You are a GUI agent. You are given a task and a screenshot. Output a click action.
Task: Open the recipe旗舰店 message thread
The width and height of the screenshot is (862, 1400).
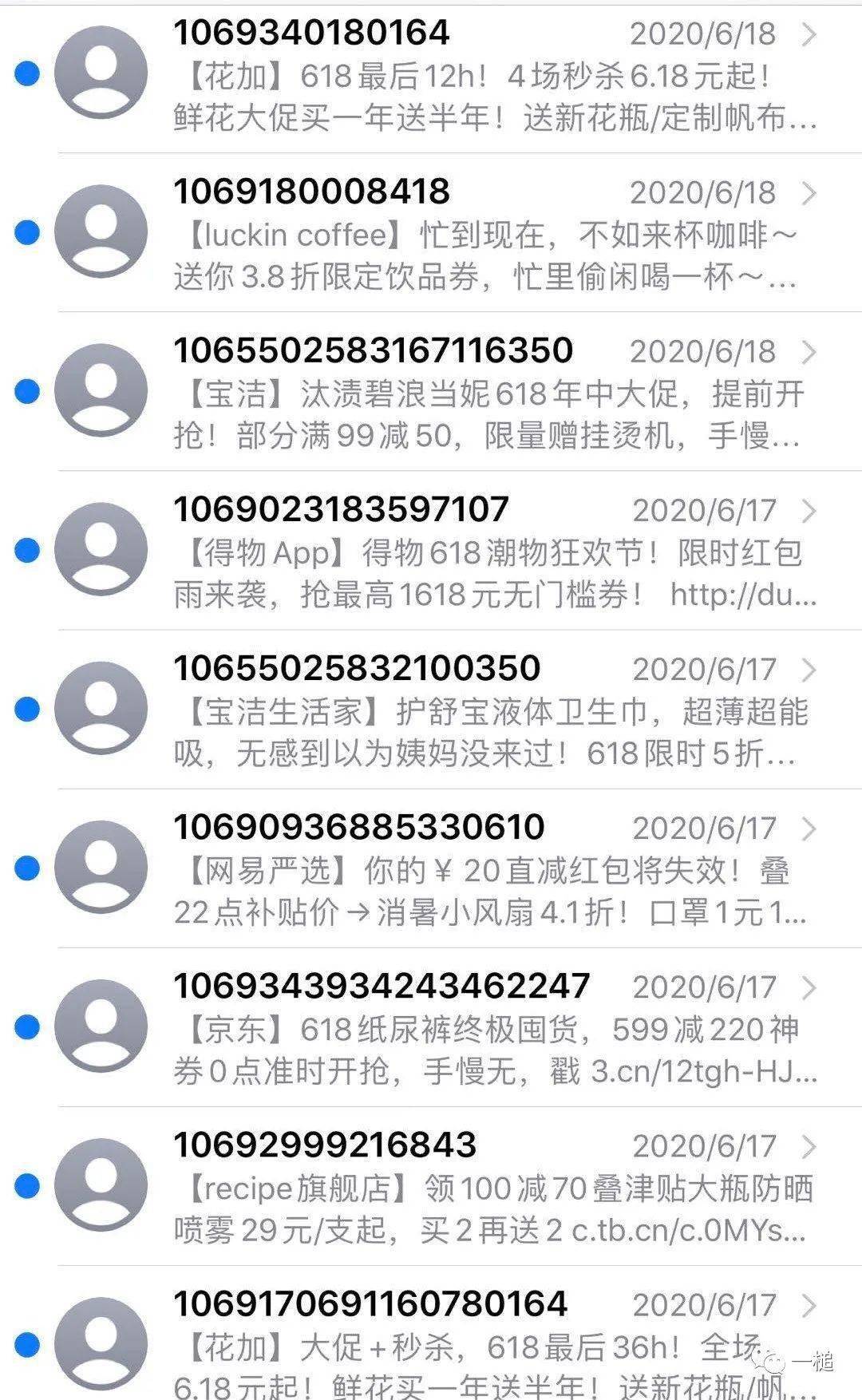tap(495, 1188)
